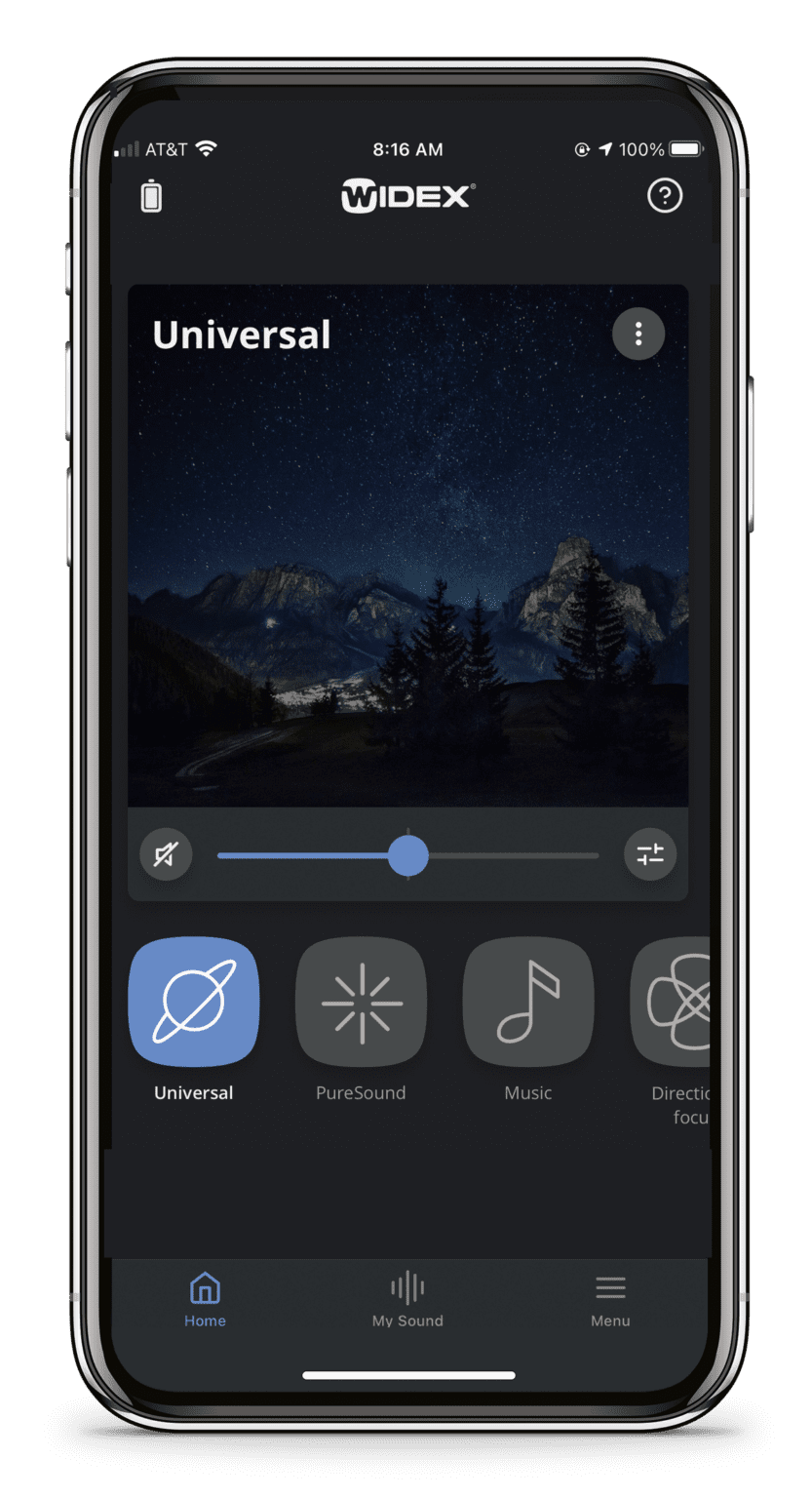
Task: Open the sound equalizer settings icon
Action: click(x=650, y=855)
